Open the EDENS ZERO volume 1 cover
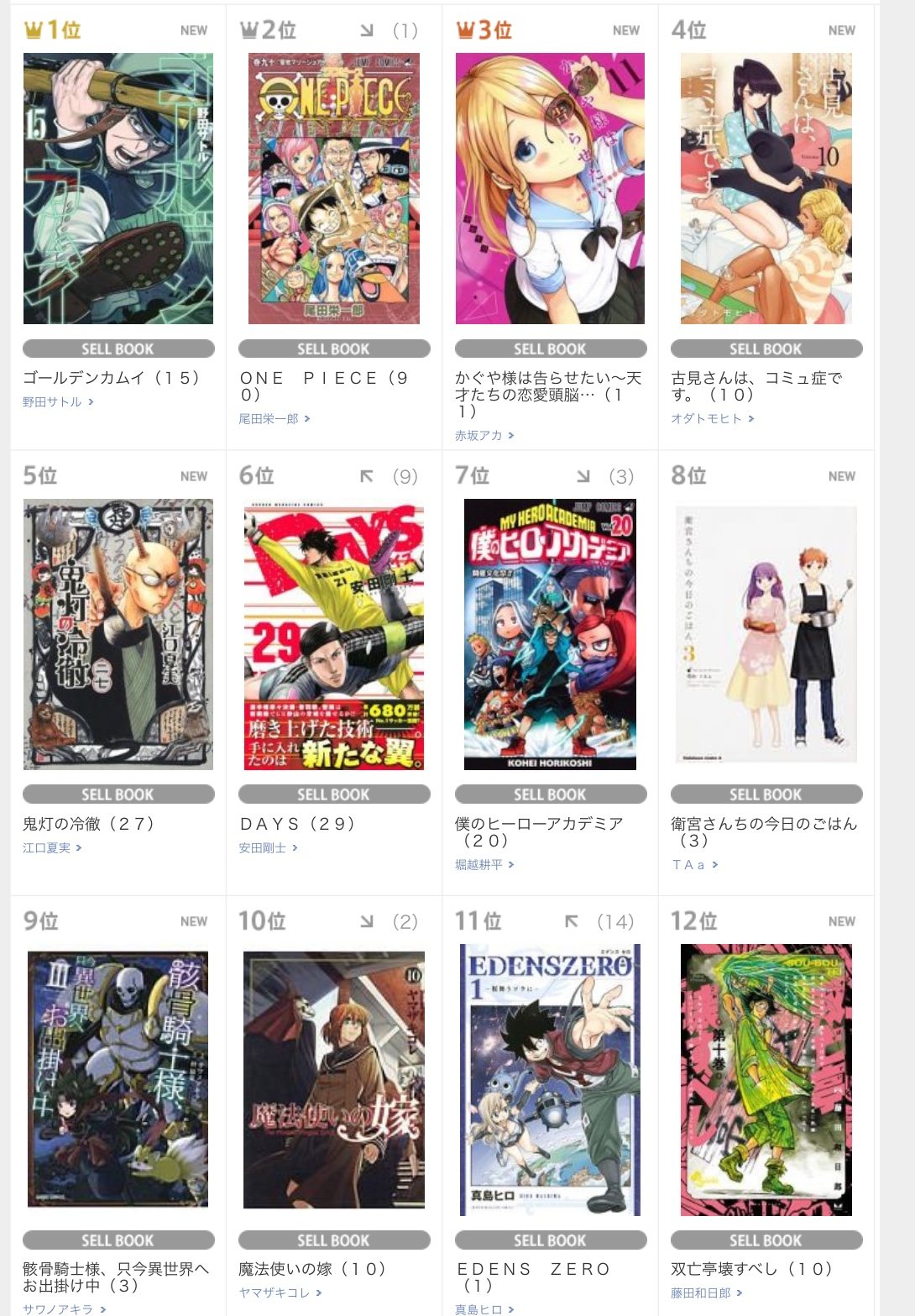The height and width of the screenshot is (1316, 915). pos(550,1079)
